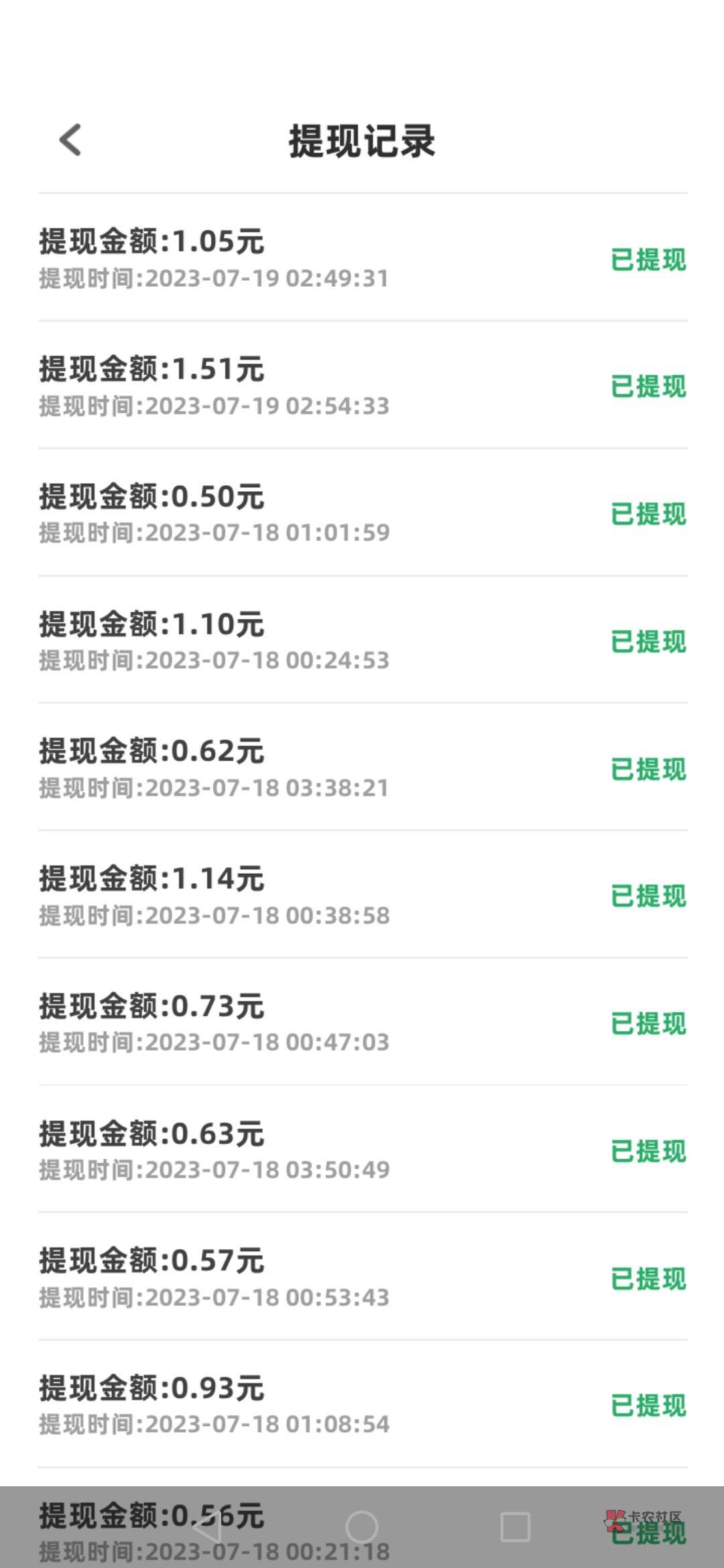724x1568 pixels.
Task: Tap the system home button
Action: (x=362, y=1527)
